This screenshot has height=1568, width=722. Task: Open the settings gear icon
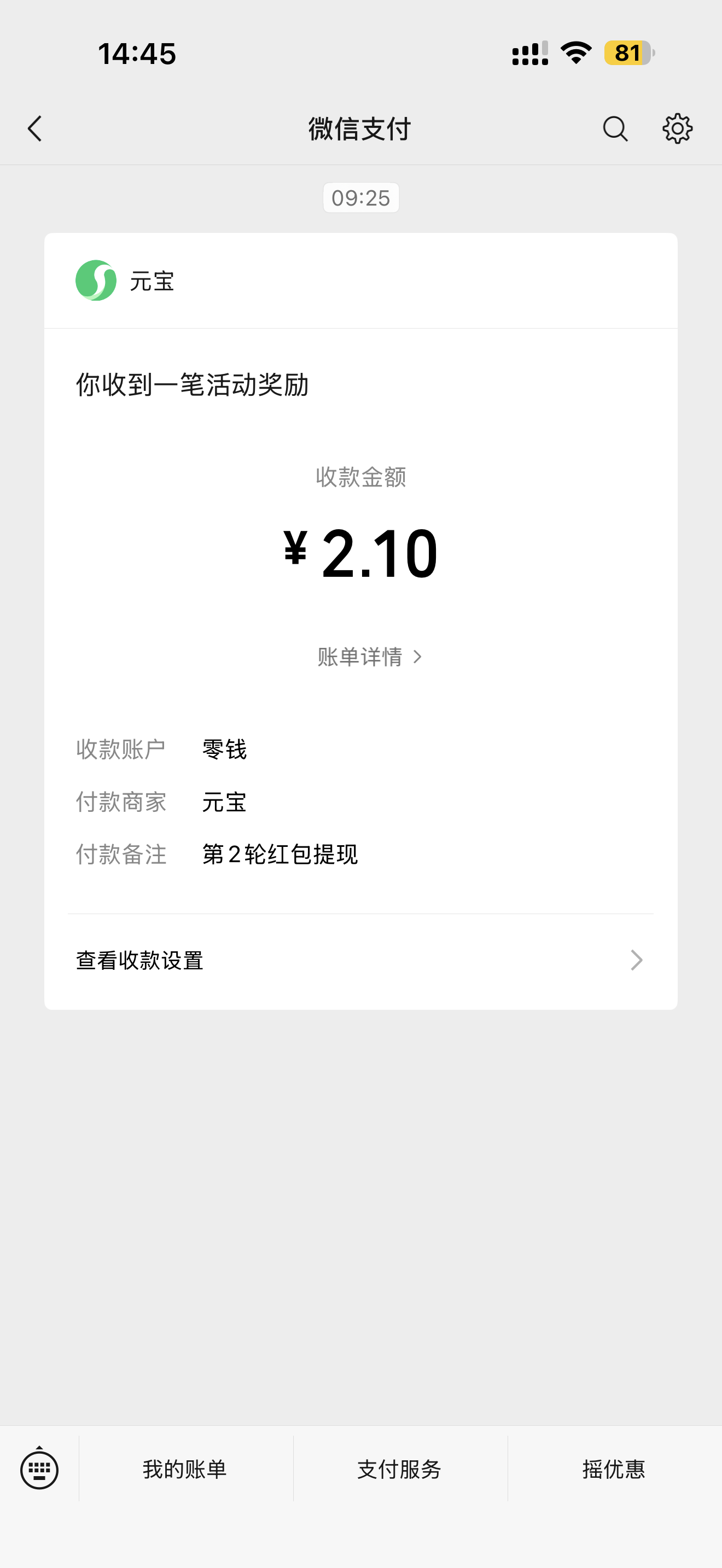pyautogui.click(x=677, y=128)
